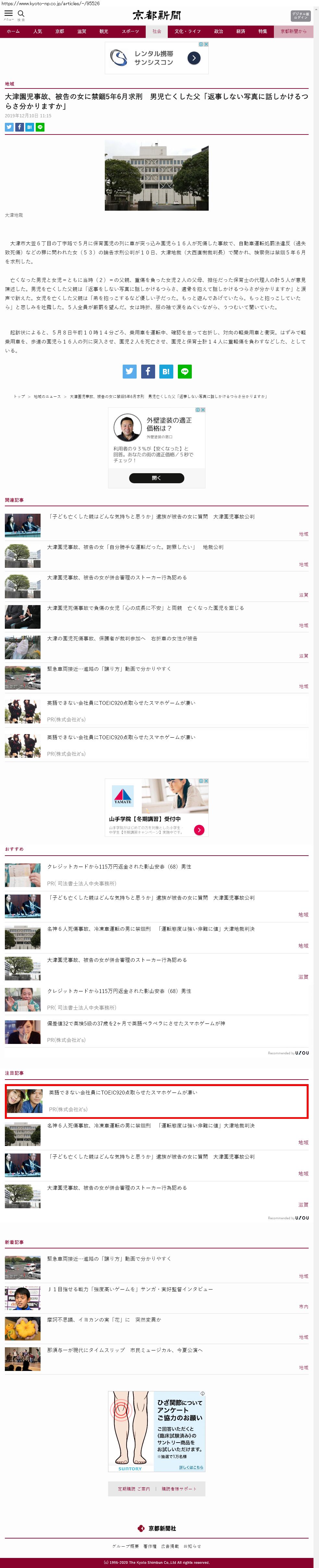
Task: Share via the large LINE icon below the article
Action: click(185, 371)
